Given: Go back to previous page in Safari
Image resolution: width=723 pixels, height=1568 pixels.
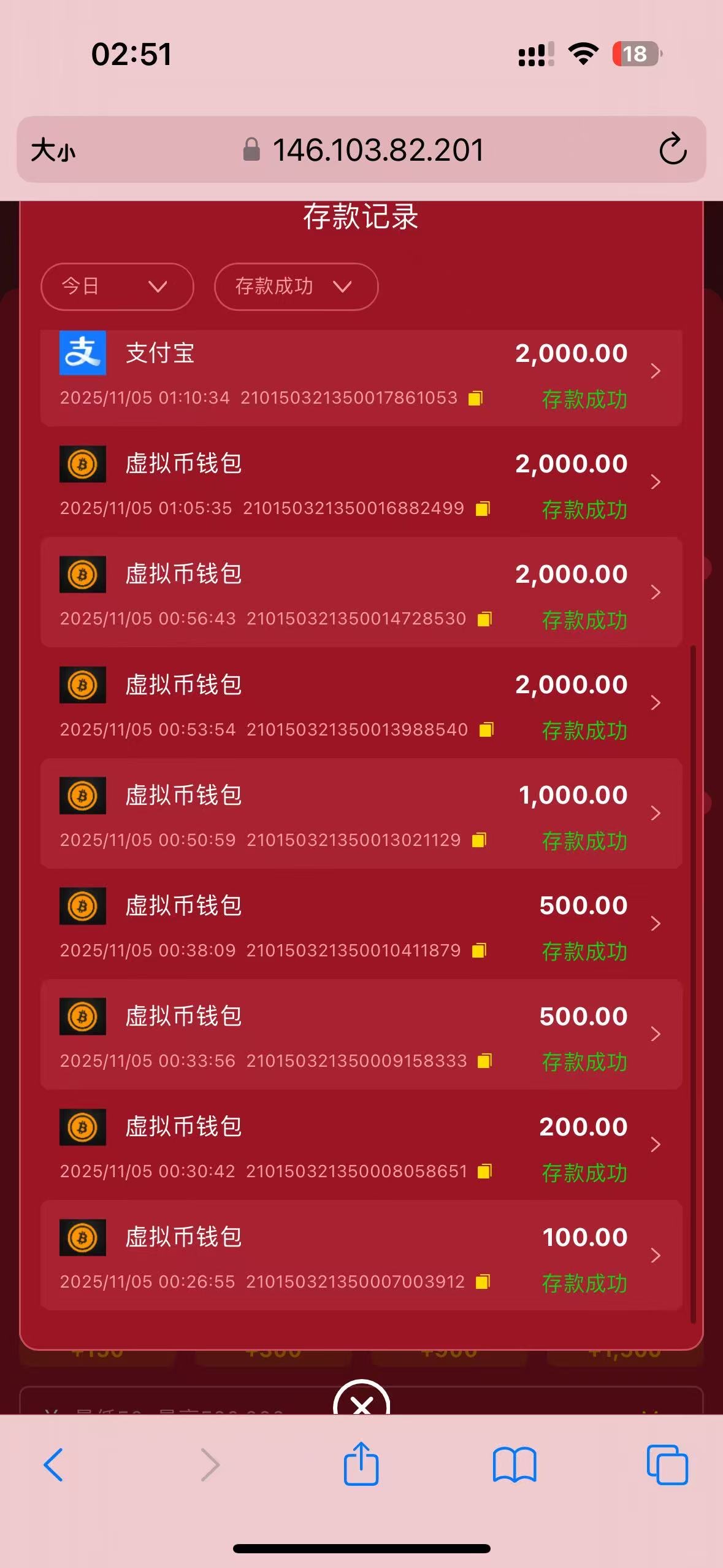Looking at the screenshot, I should 53,1465.
